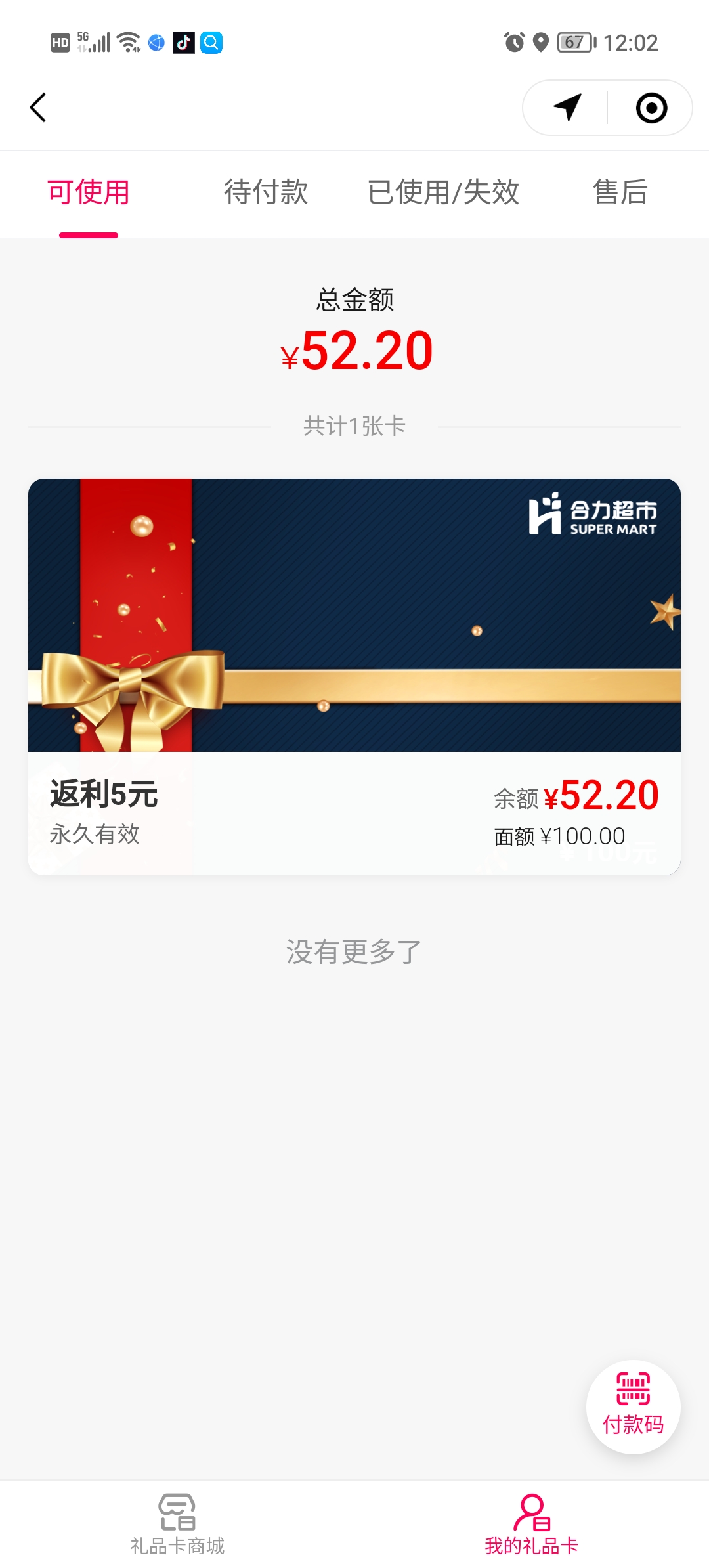Select the 可使用 tab
This screenshot has height=1568, width=709.
tap(89, 192)
